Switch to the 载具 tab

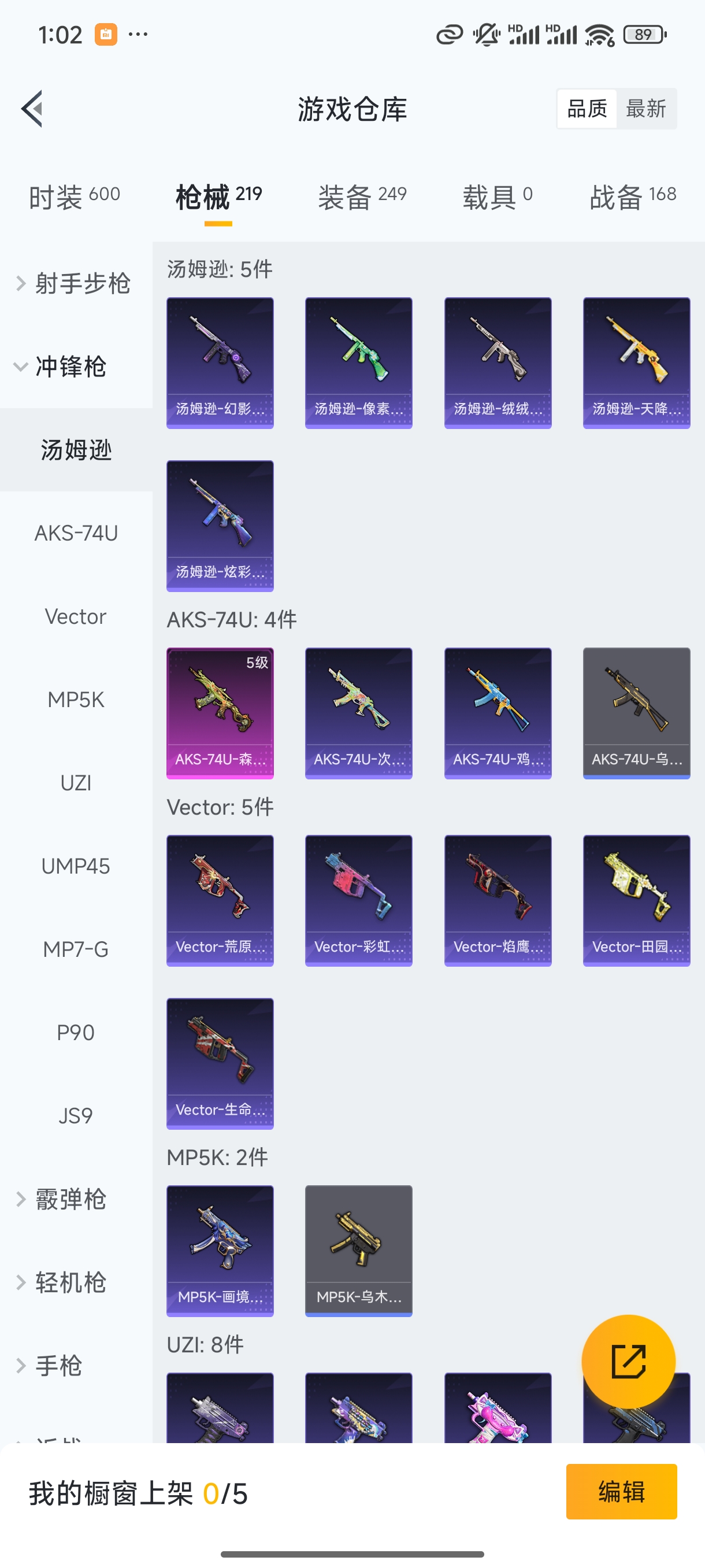[497, 196]
